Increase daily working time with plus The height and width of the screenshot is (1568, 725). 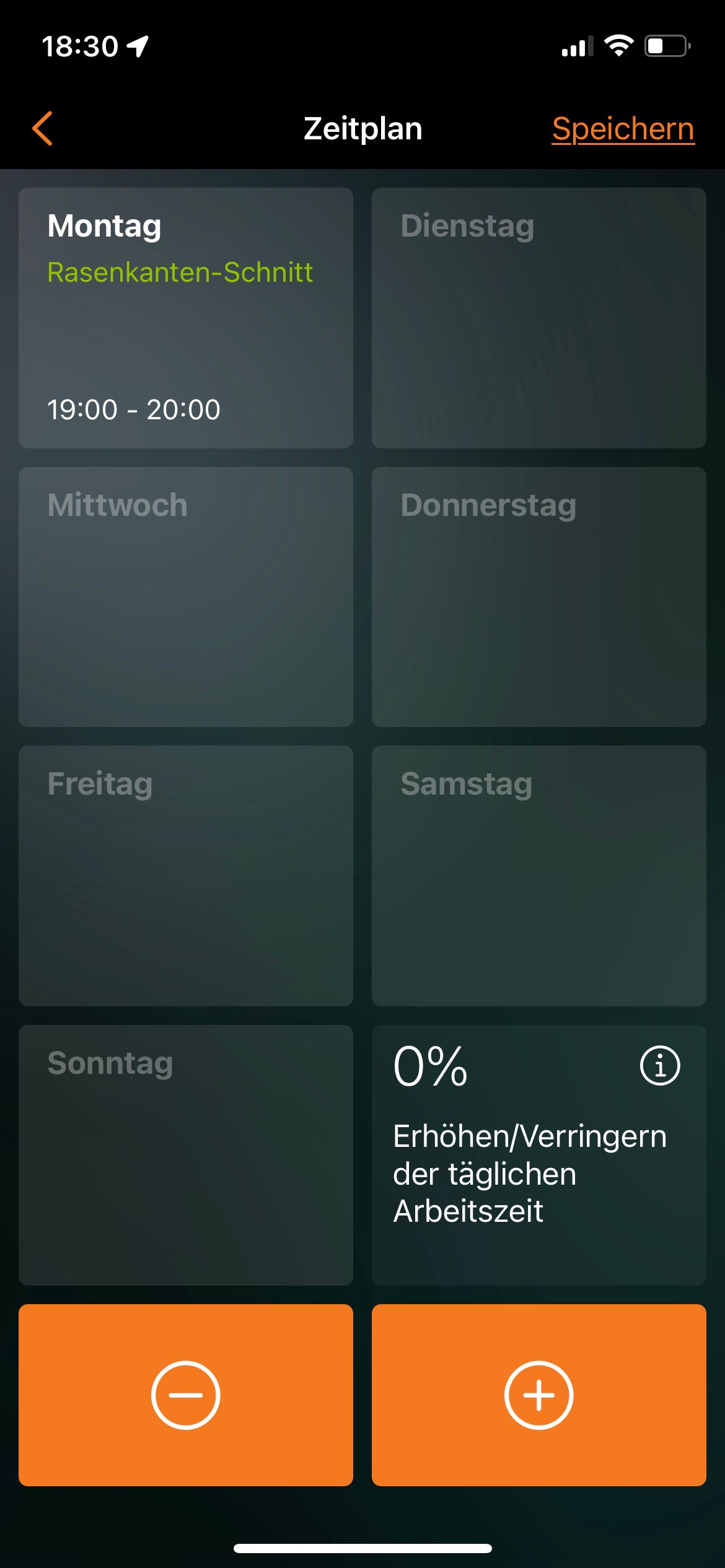point(538,1395)
